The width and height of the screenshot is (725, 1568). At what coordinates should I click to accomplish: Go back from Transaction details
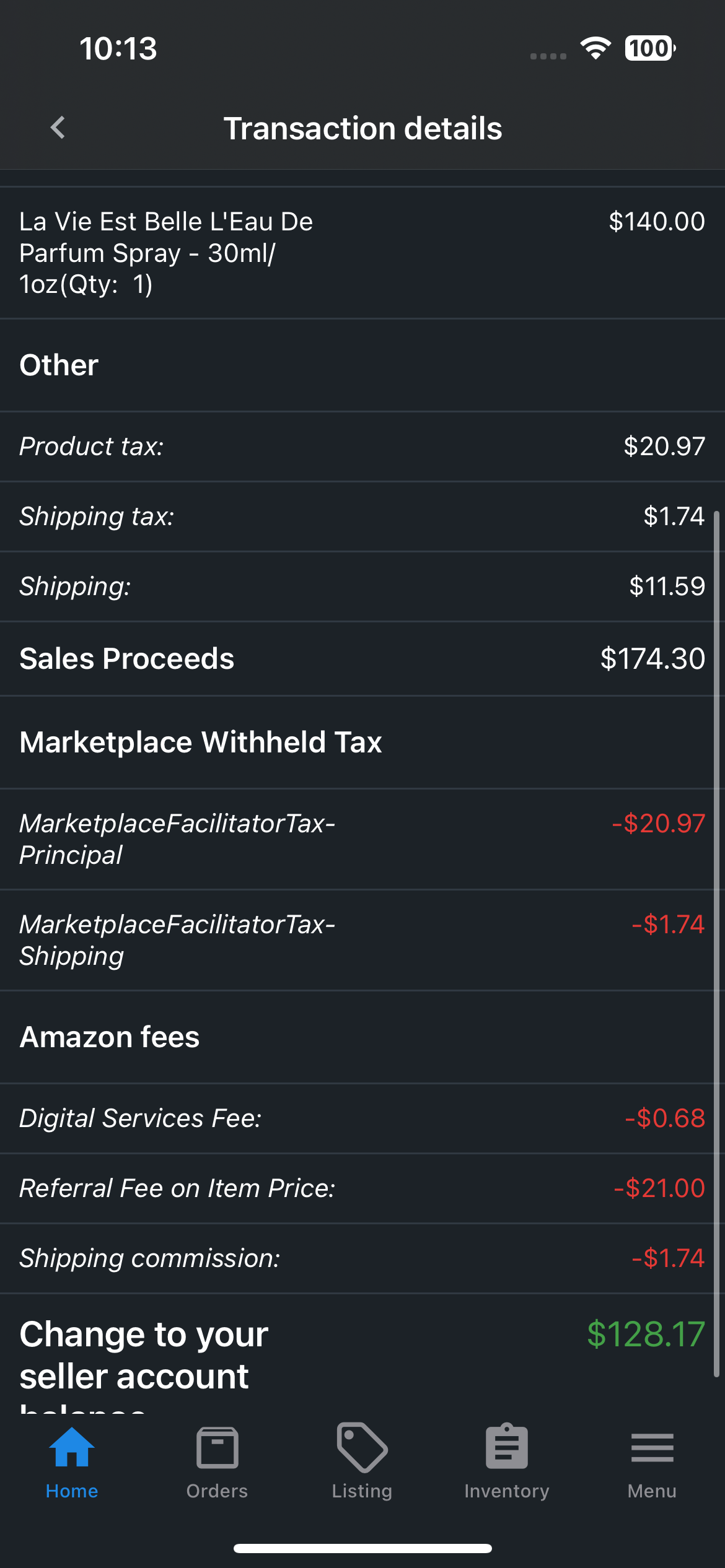click(x=58, y=128)
